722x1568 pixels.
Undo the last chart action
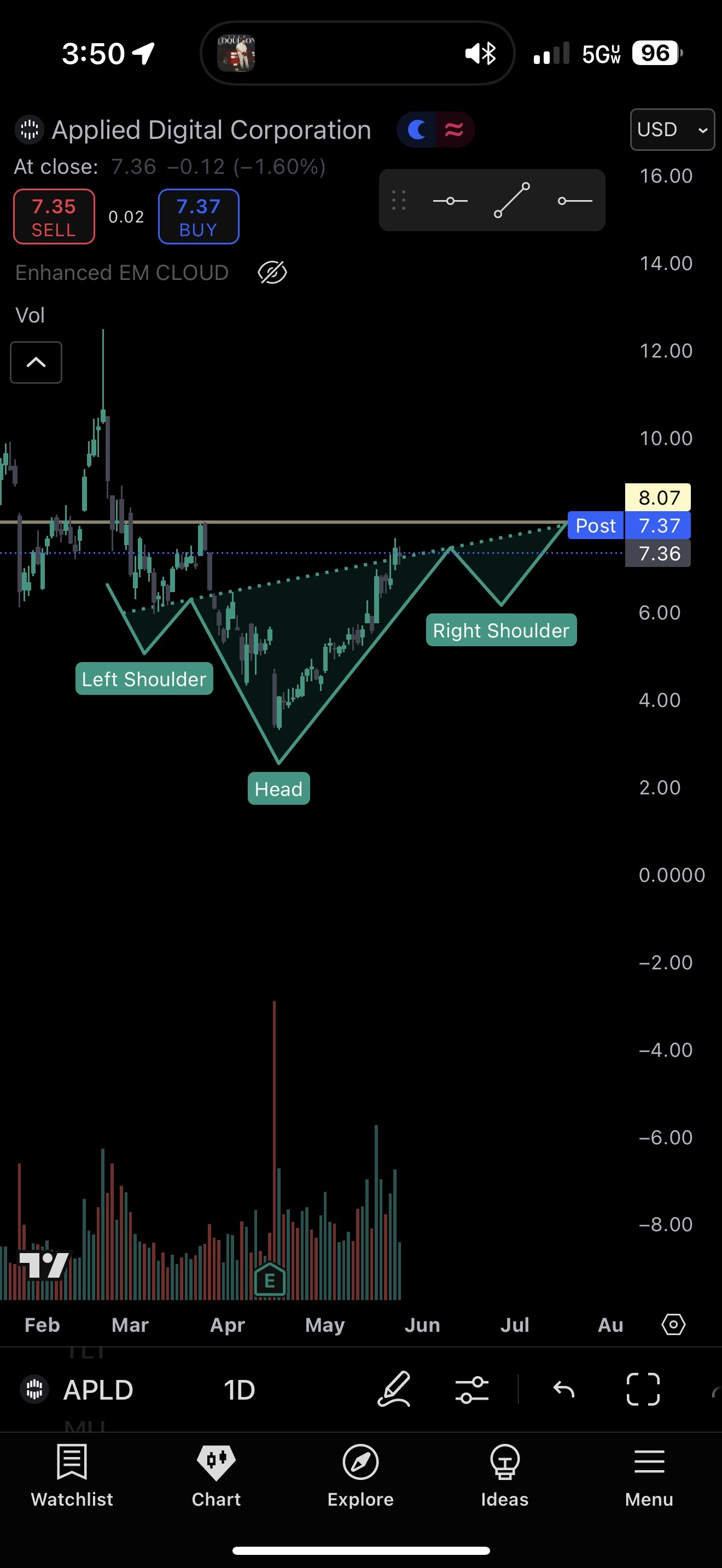[x=564, y=1390]
